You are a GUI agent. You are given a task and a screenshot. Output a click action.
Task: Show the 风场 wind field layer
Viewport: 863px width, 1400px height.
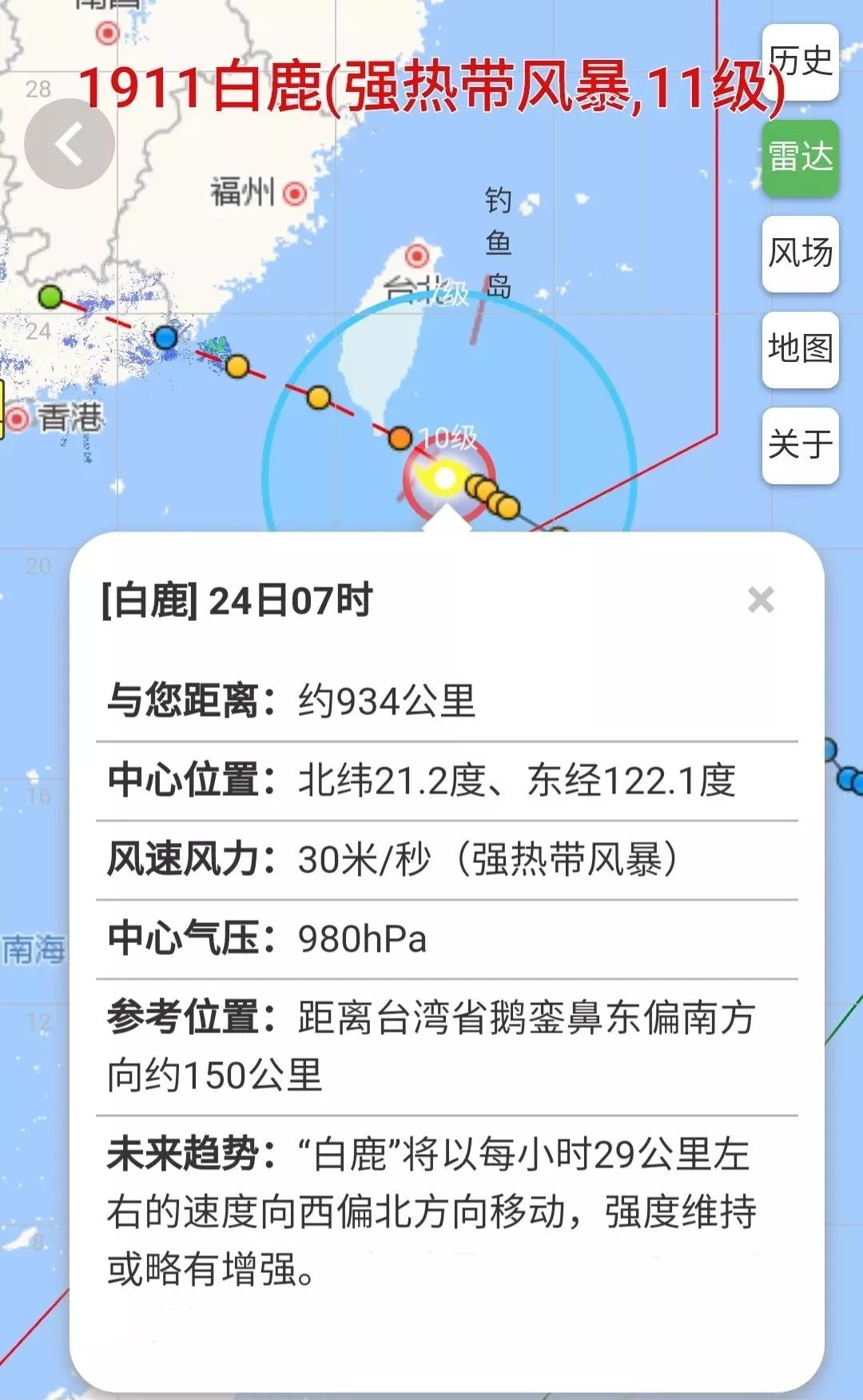point(800,254)
